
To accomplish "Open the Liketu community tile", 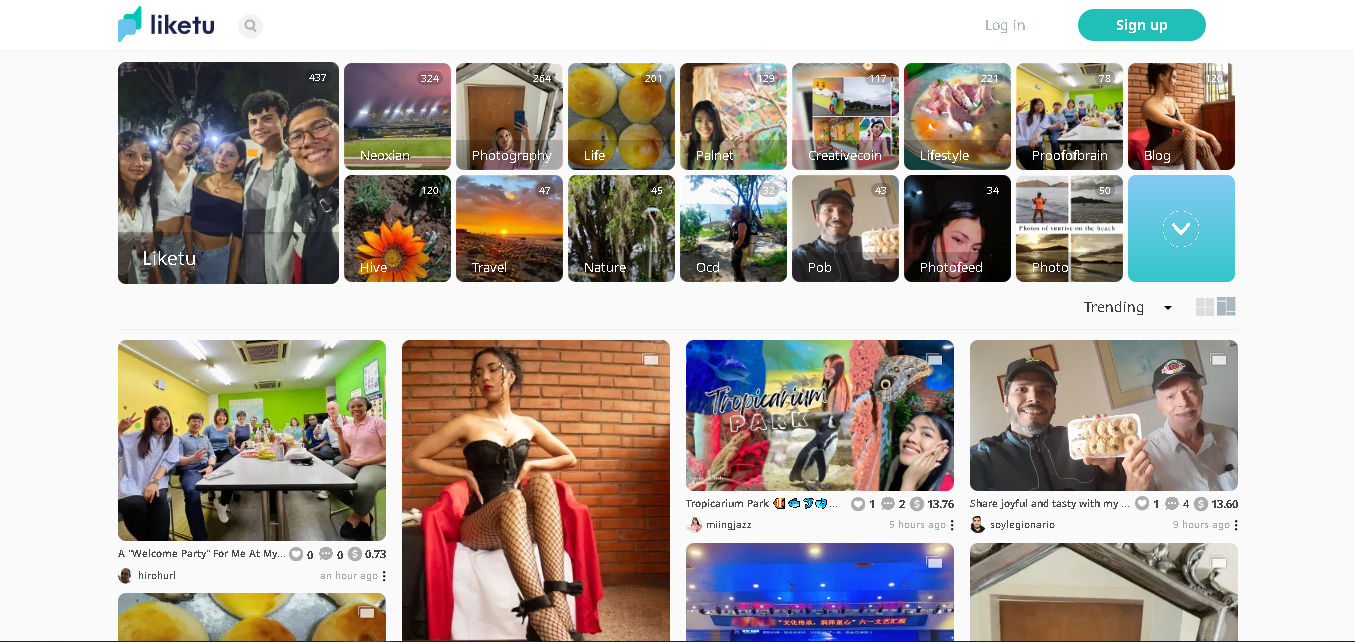I will coord(228,173).
